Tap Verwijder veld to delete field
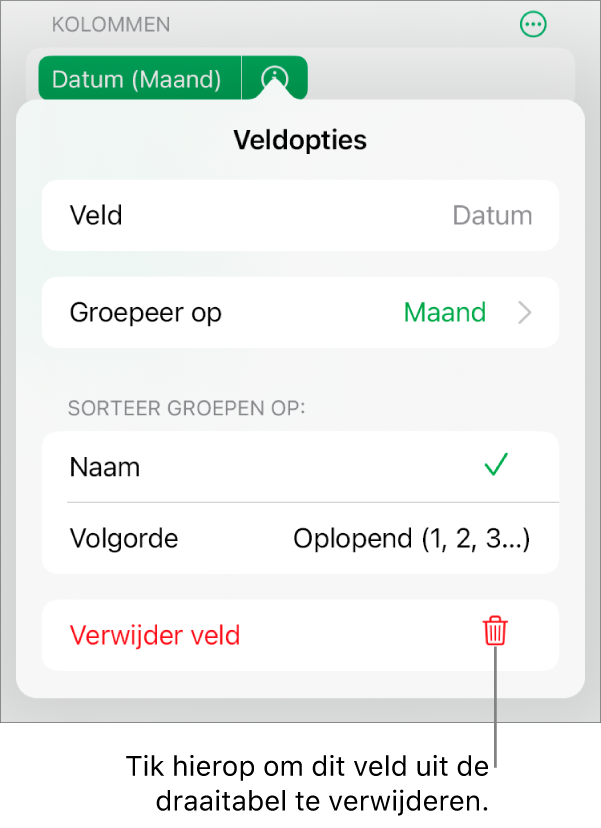 coord(300,635)
